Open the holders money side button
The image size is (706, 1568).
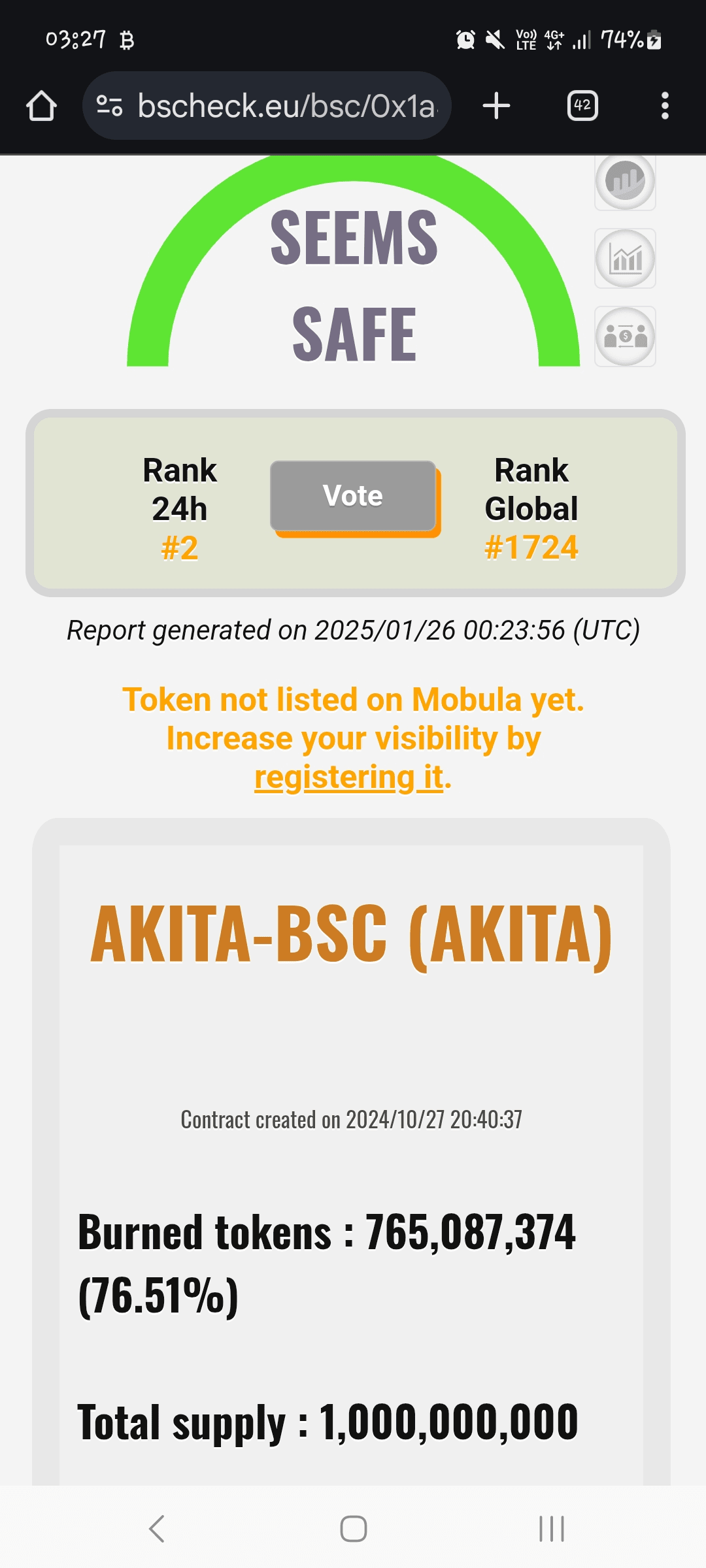tap(625, 336)
